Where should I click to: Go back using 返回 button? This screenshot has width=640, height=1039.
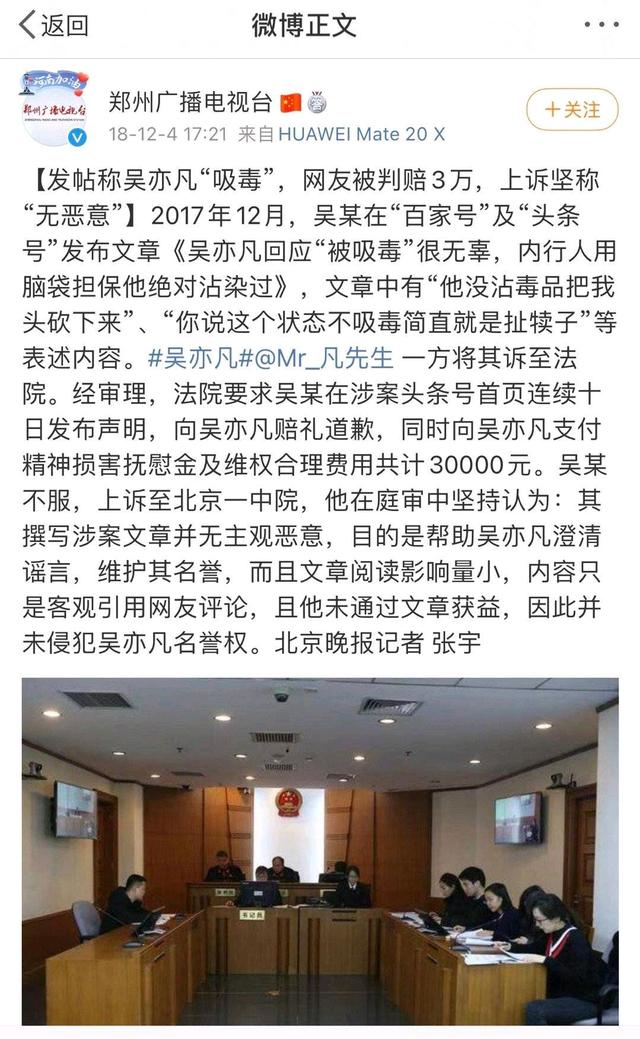54,26
